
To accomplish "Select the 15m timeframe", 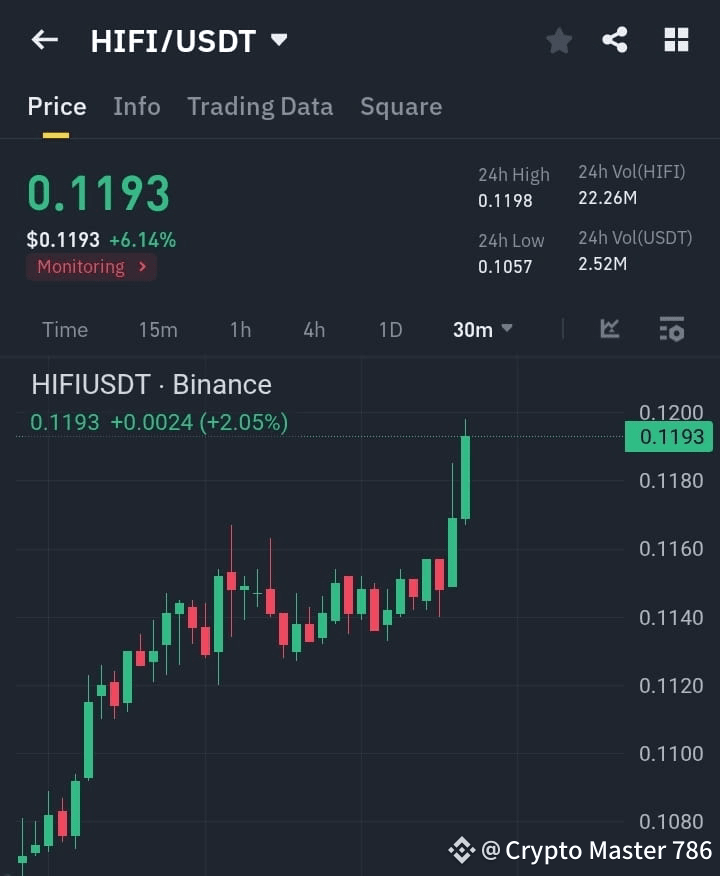I will pyautogui.click(x=158, y=328).
